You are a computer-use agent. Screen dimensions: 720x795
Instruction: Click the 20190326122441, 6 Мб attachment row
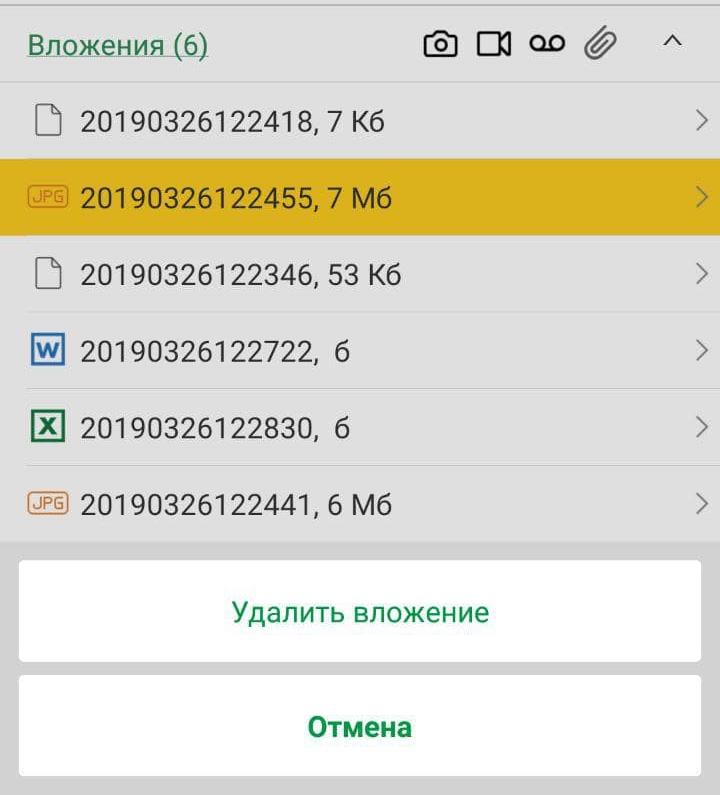(300, 505)
